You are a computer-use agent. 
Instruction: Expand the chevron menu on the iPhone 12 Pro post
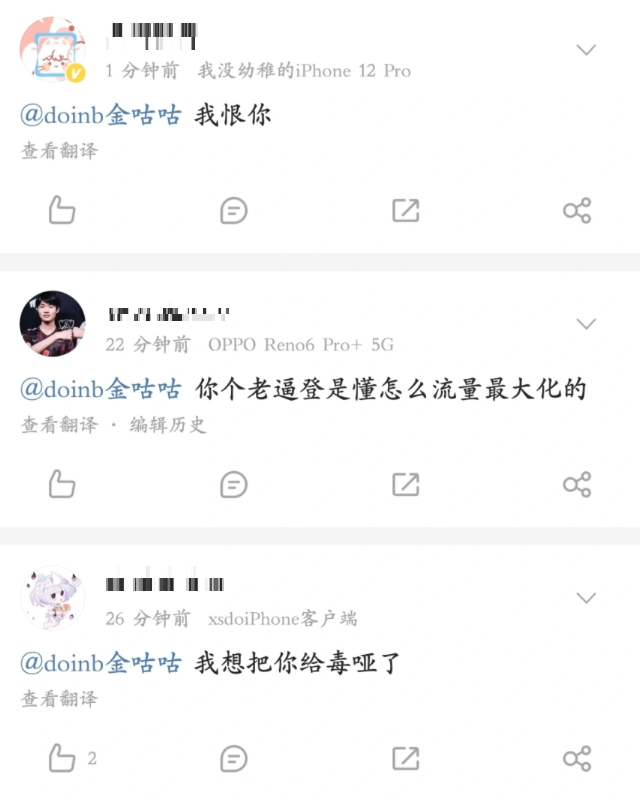coord(586,49)
